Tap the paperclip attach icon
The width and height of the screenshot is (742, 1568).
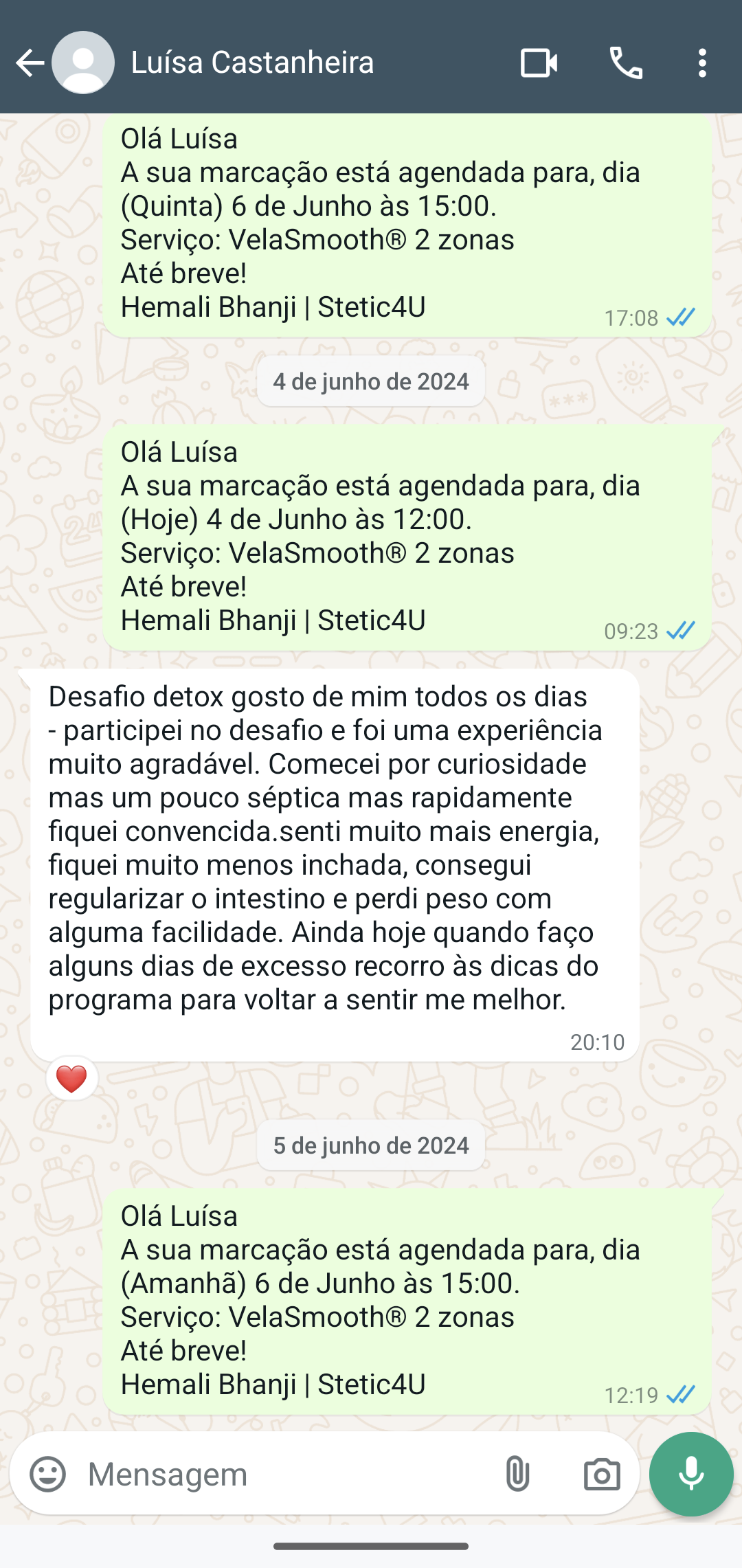click(517, 1474)
